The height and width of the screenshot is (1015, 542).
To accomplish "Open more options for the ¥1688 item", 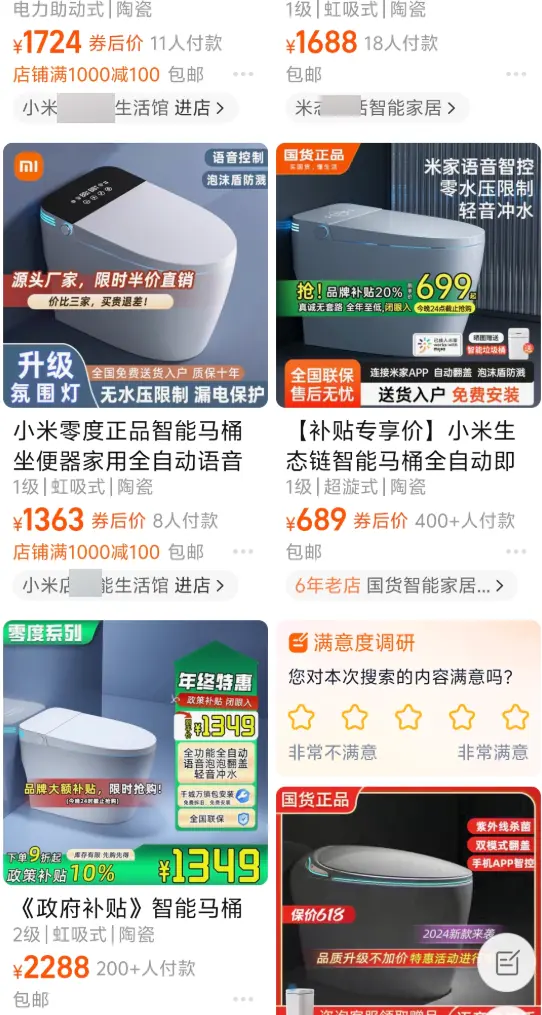I will (x=516, y=74).
